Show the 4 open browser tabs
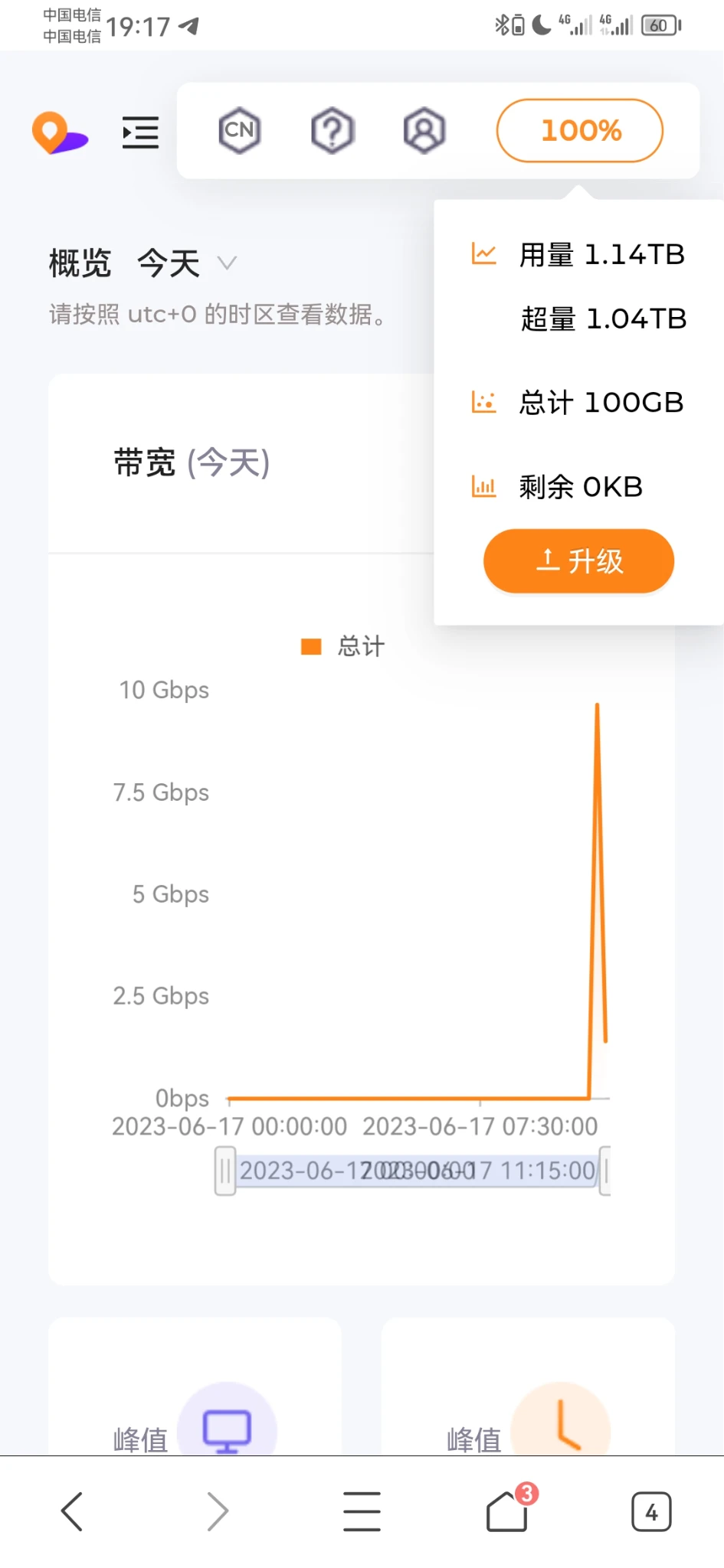724x1568 pixels. coord(651,1511)
